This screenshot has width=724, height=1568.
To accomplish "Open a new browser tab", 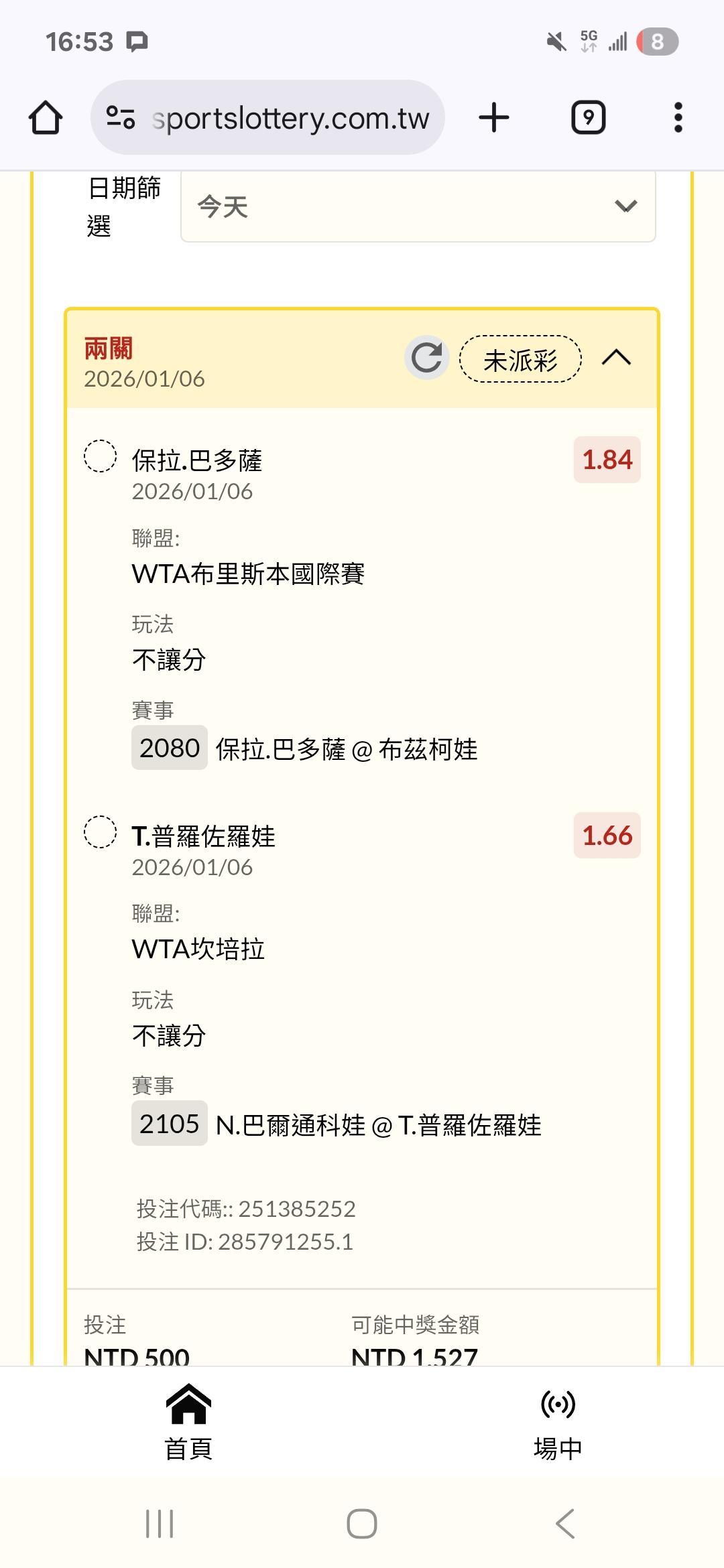I will [x=494, y=118].
